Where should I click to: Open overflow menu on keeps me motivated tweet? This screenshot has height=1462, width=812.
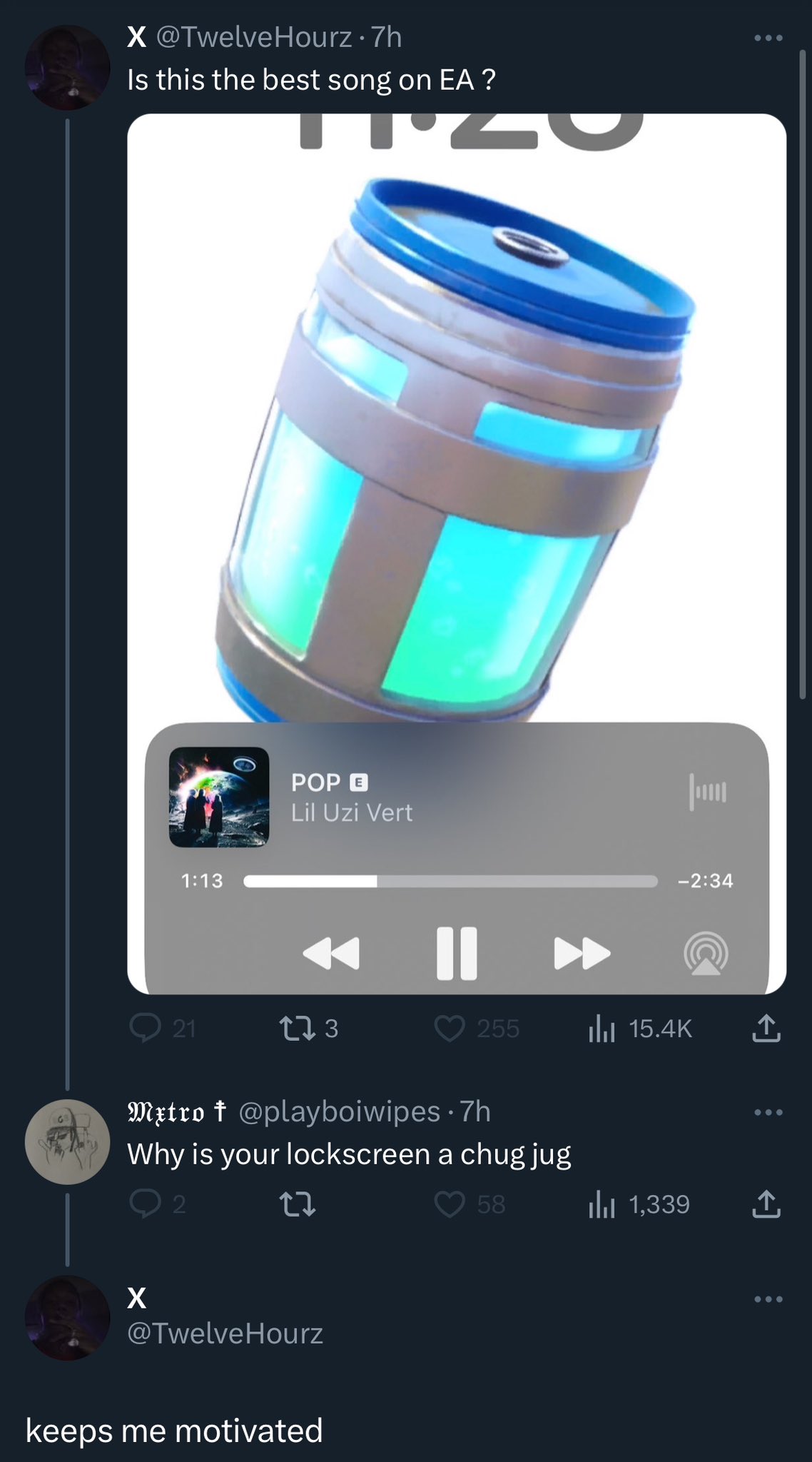tap(768, 1299)
